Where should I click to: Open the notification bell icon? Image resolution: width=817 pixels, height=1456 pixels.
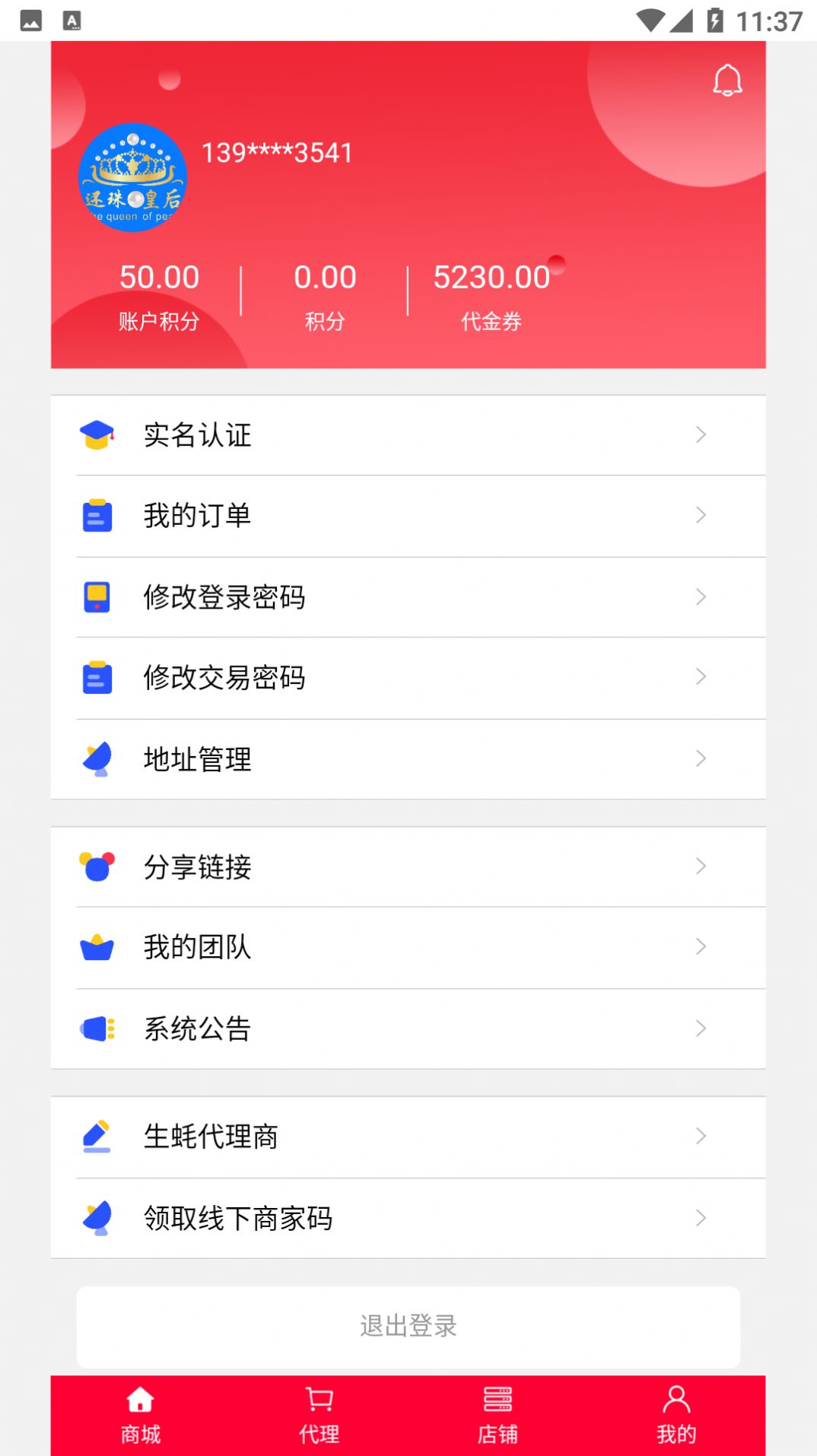point(728,78)
